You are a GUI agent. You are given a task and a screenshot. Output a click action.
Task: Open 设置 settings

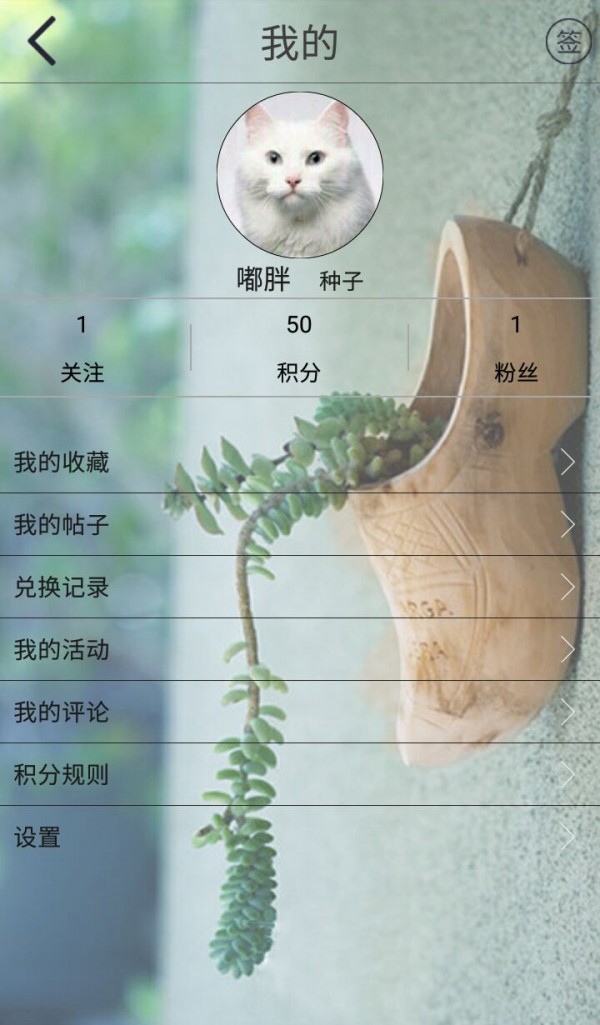[299, 837]
